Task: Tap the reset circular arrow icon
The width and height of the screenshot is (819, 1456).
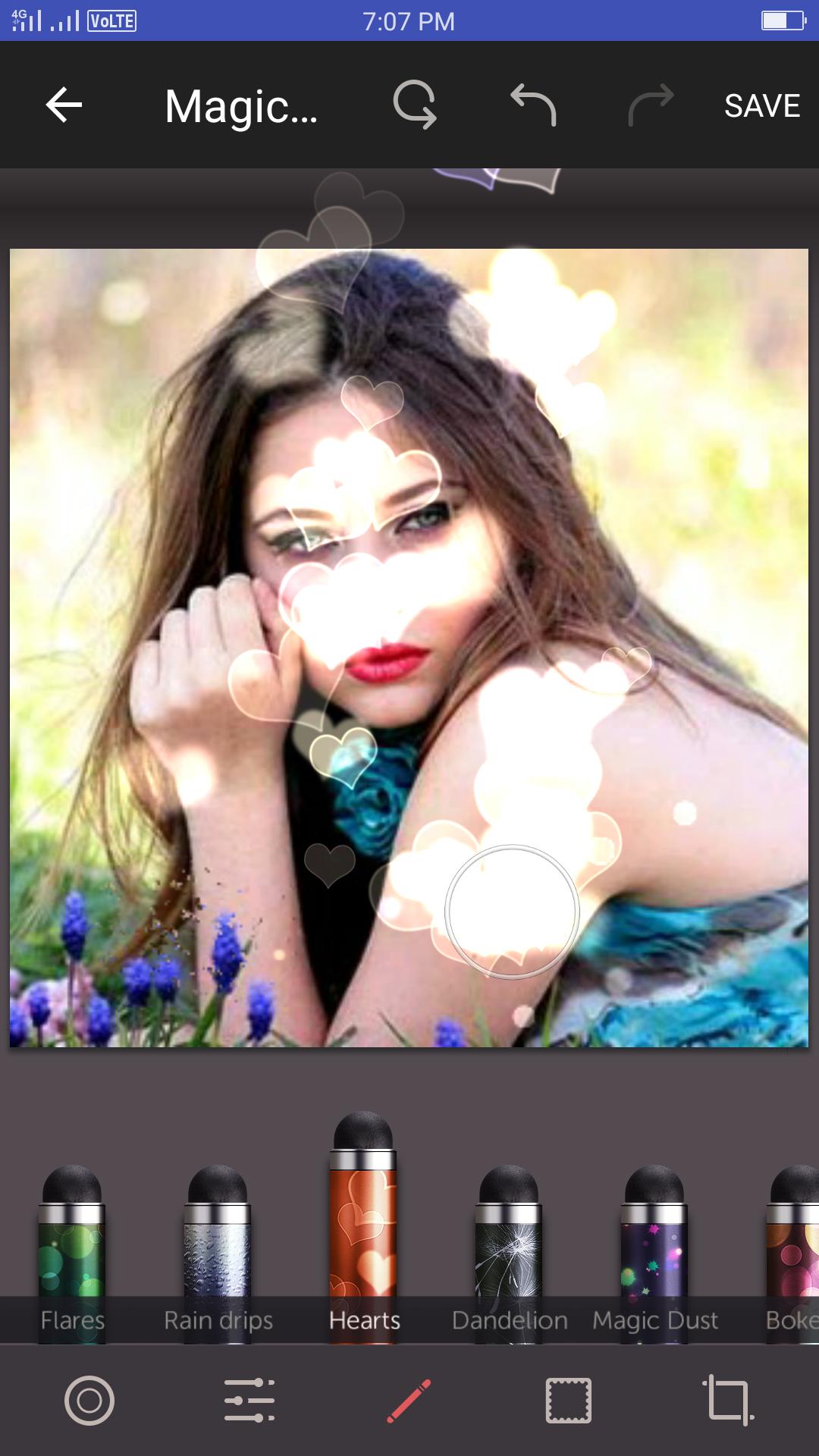Action: pos(415,105)
